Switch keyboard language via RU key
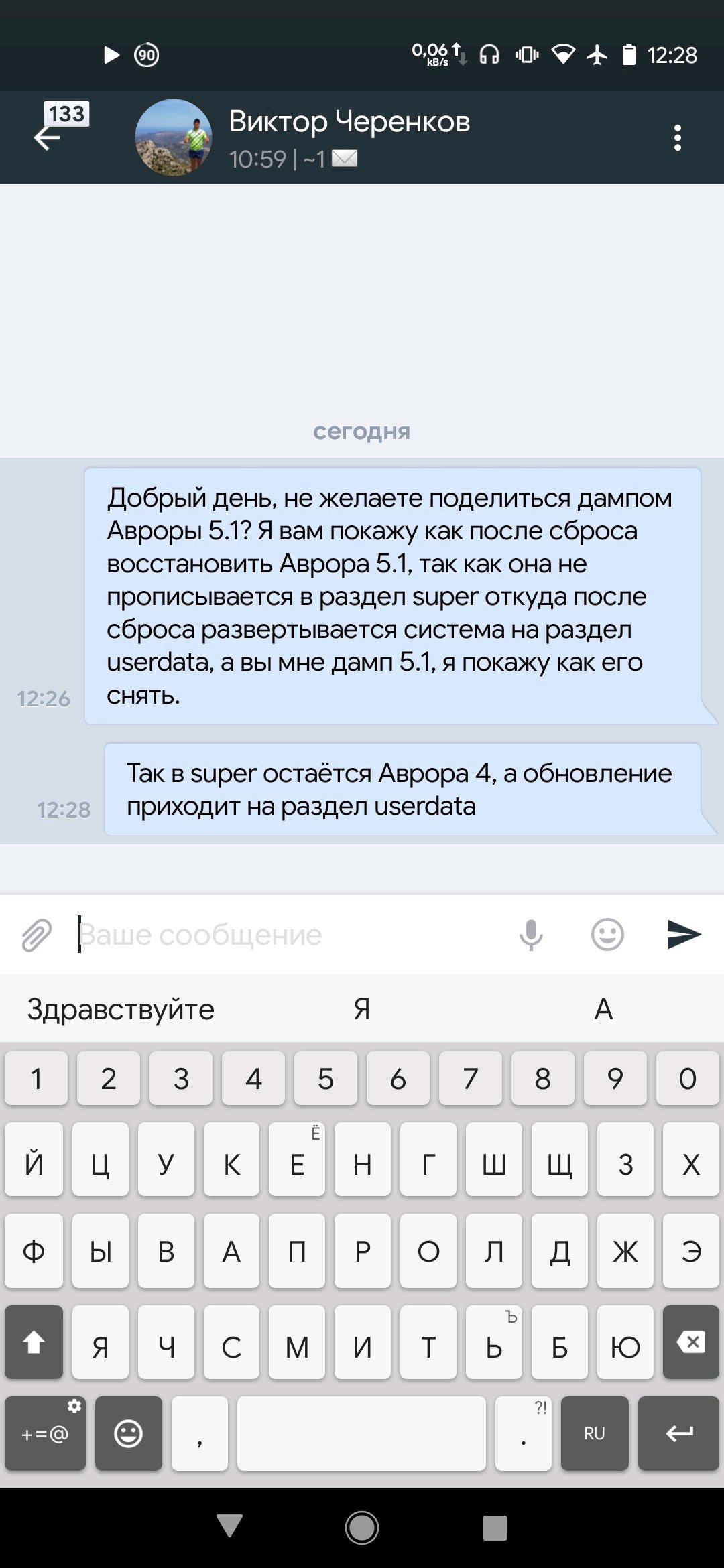Image resolution: width=724 pixels, height=1568 pixels. (x=595, y=1433)
